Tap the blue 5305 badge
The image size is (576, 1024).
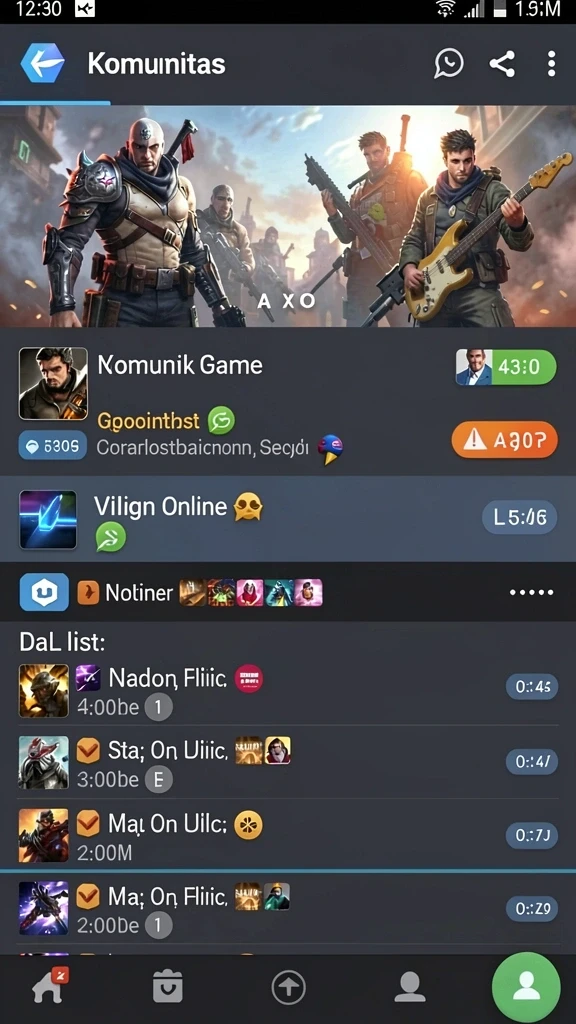click(x=53, y=445)
